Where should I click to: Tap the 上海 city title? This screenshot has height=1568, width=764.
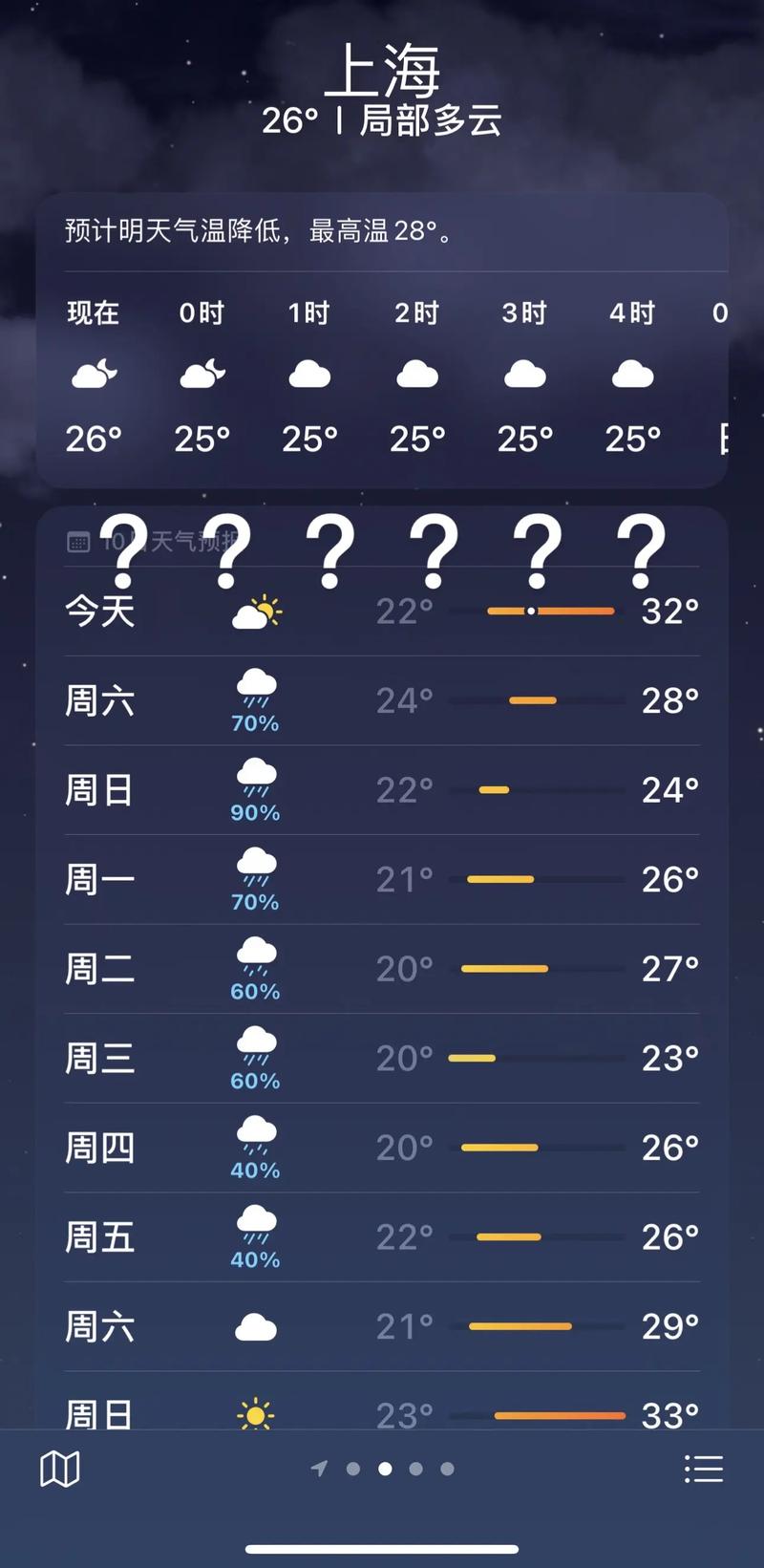382,71
